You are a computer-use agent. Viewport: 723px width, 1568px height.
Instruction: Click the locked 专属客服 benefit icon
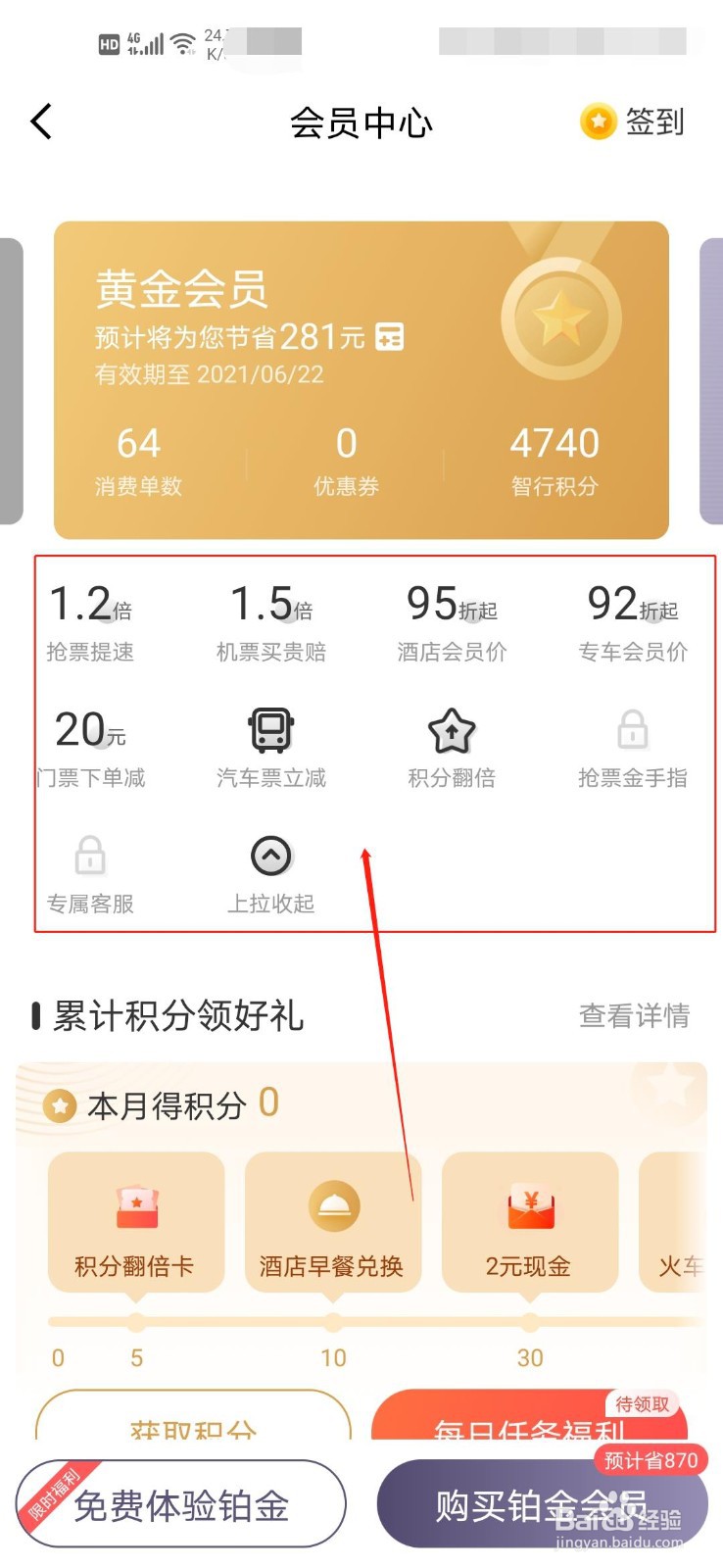pyautogui.click(x=90, y=855)
